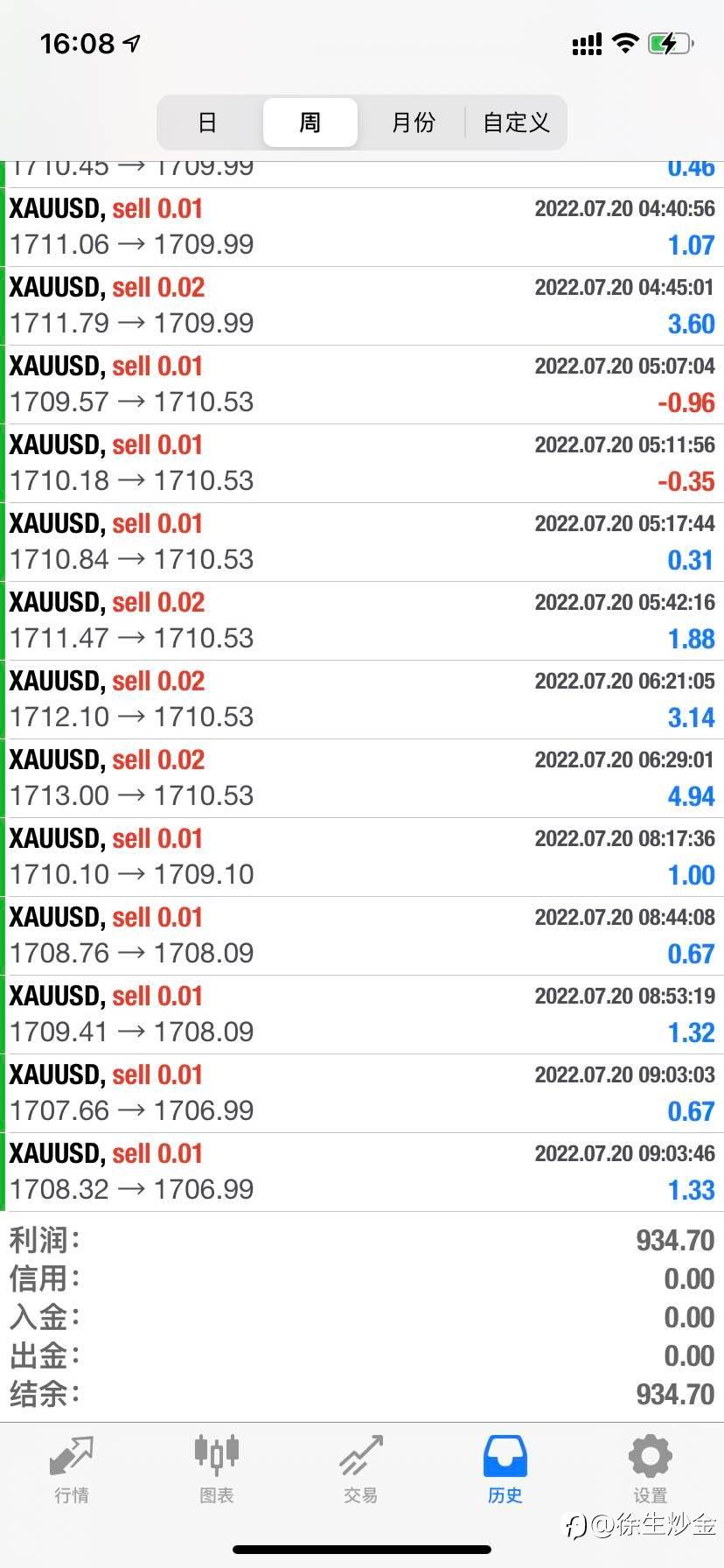
Task: Select the 周 (week) period tab
Action: [x=310, y=122]
